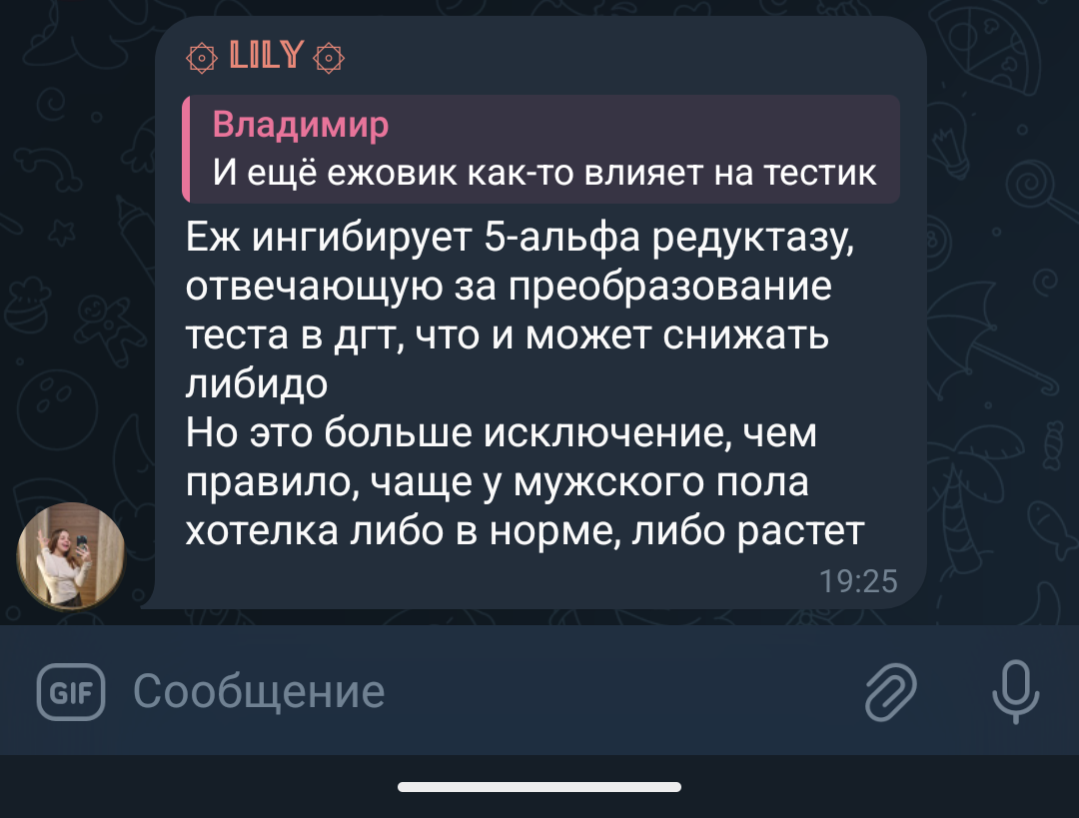Open the quoted reply from Владимир
The height and width of the screenshot is (818, 1079).
(x=541, y=149)
